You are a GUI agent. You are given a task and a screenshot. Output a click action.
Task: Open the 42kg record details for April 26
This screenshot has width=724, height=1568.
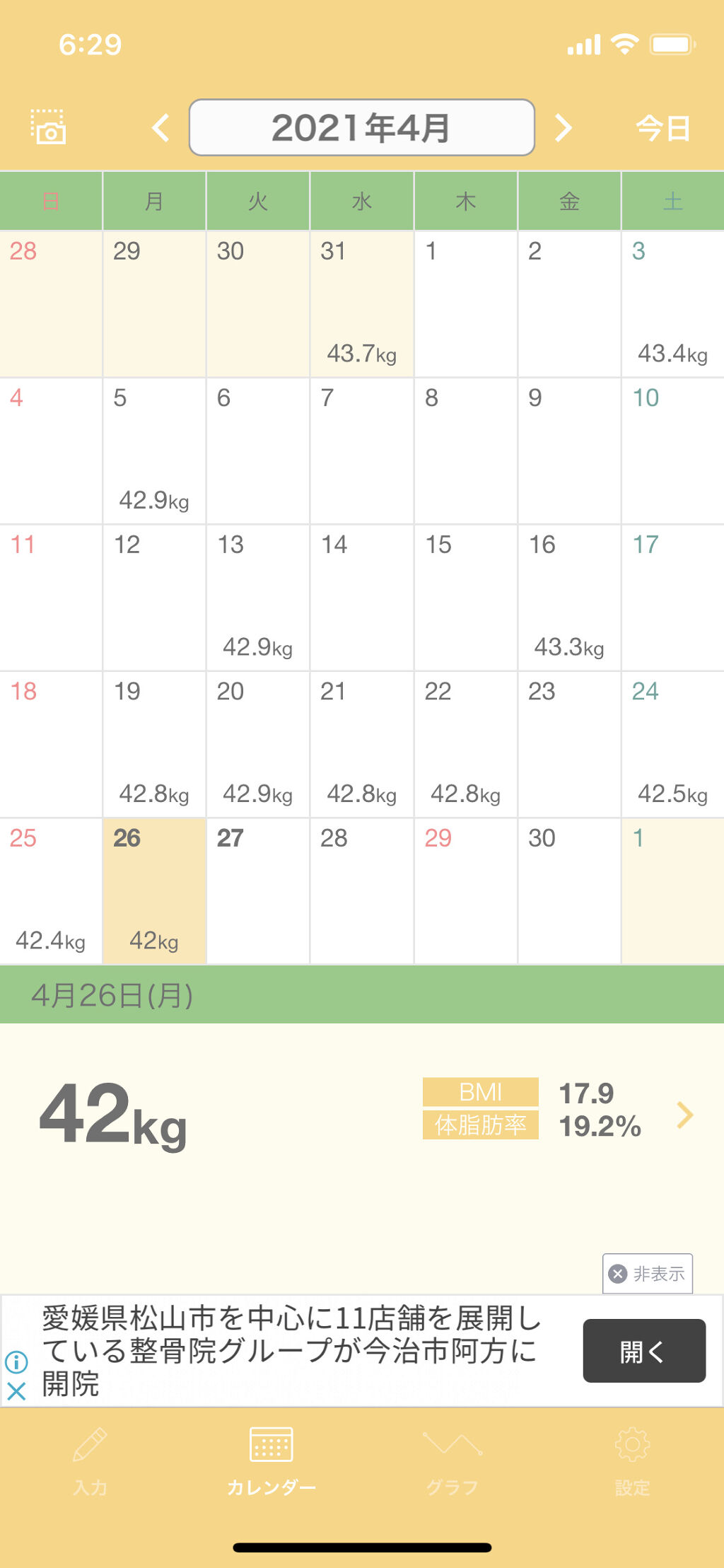tap(684, 1115)
